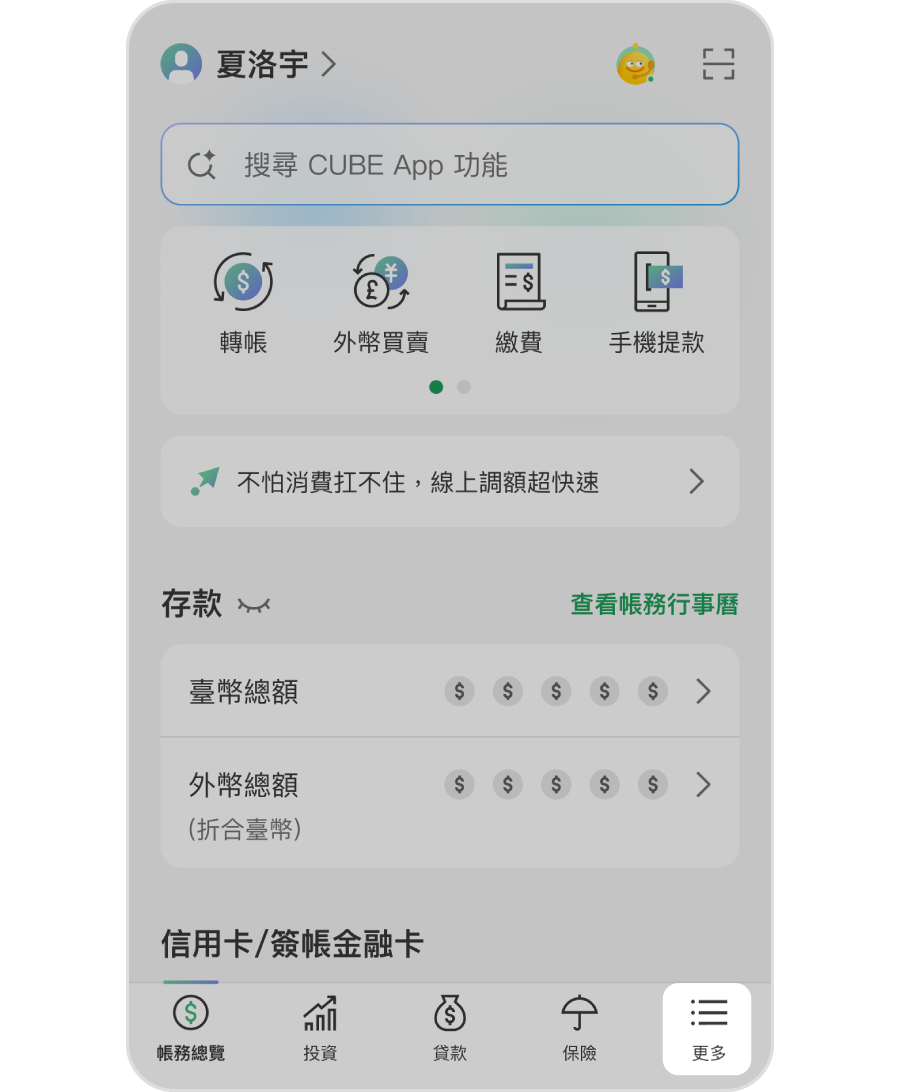Switch to the 保險 tab
900x1092 pixels.
point(579,1029)
